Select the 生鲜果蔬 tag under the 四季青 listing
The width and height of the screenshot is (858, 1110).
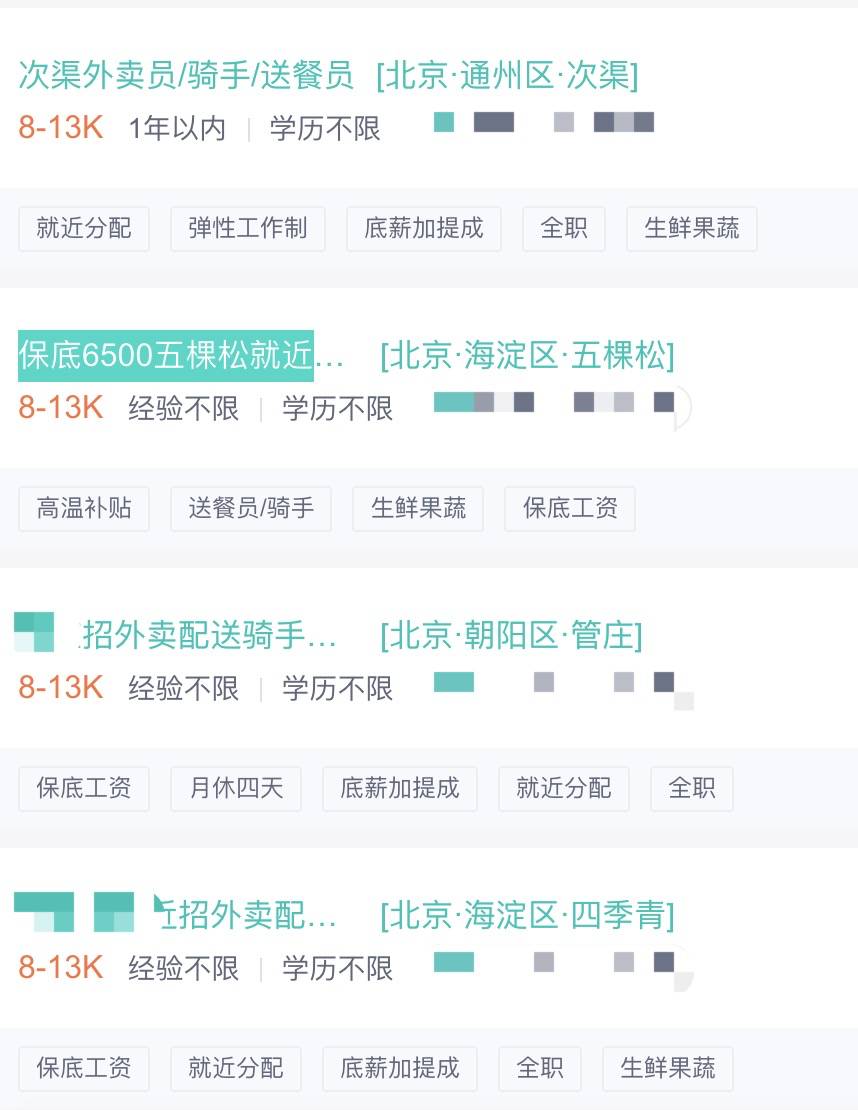[667, 1069]
